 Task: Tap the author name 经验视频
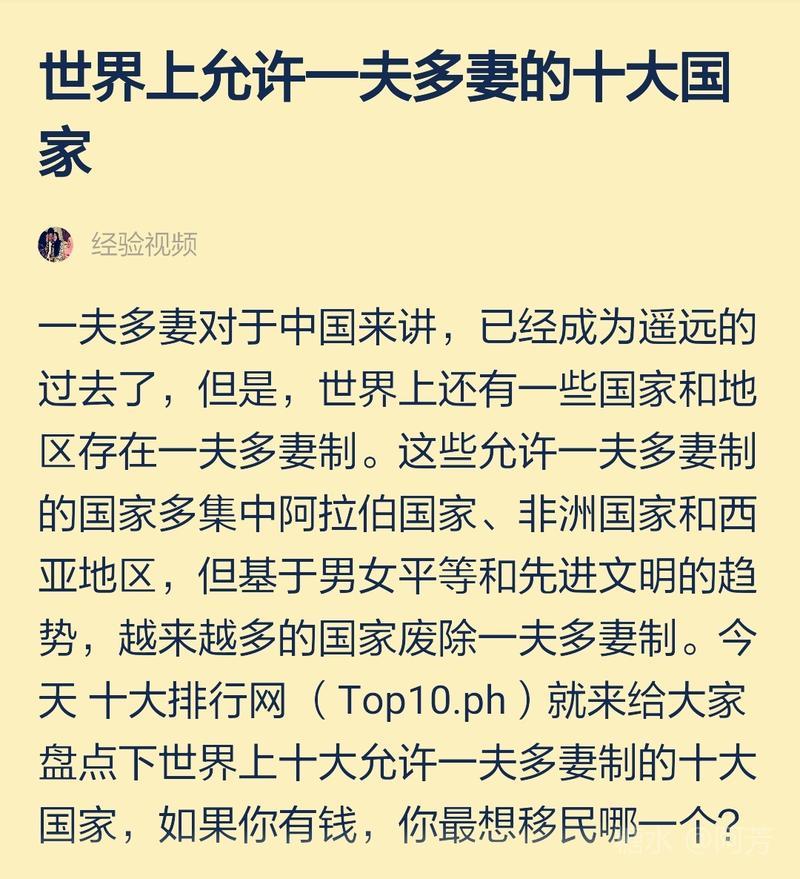point(144,244)
